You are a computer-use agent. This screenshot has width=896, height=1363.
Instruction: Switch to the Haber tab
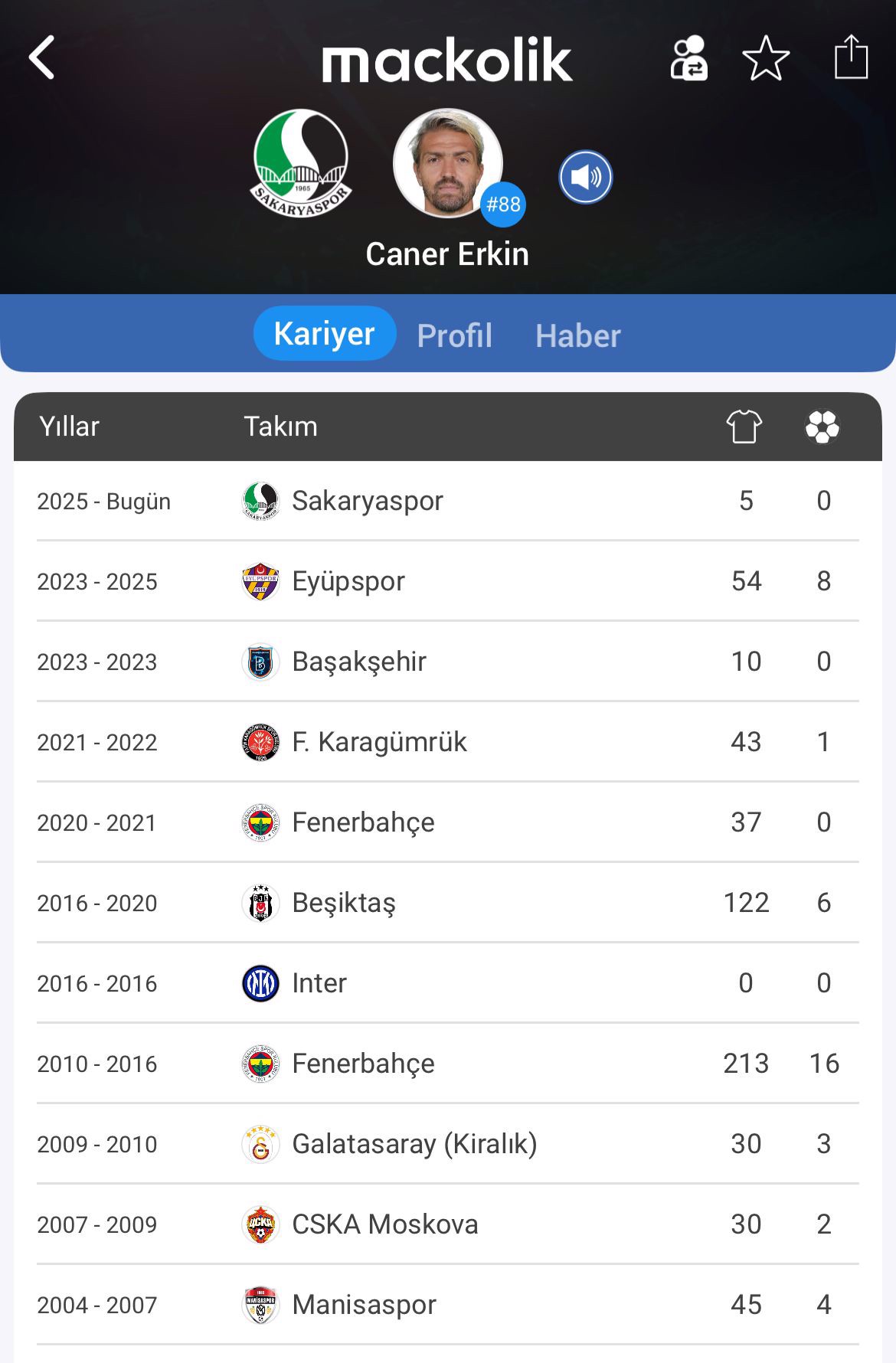[x=577, y=335]
